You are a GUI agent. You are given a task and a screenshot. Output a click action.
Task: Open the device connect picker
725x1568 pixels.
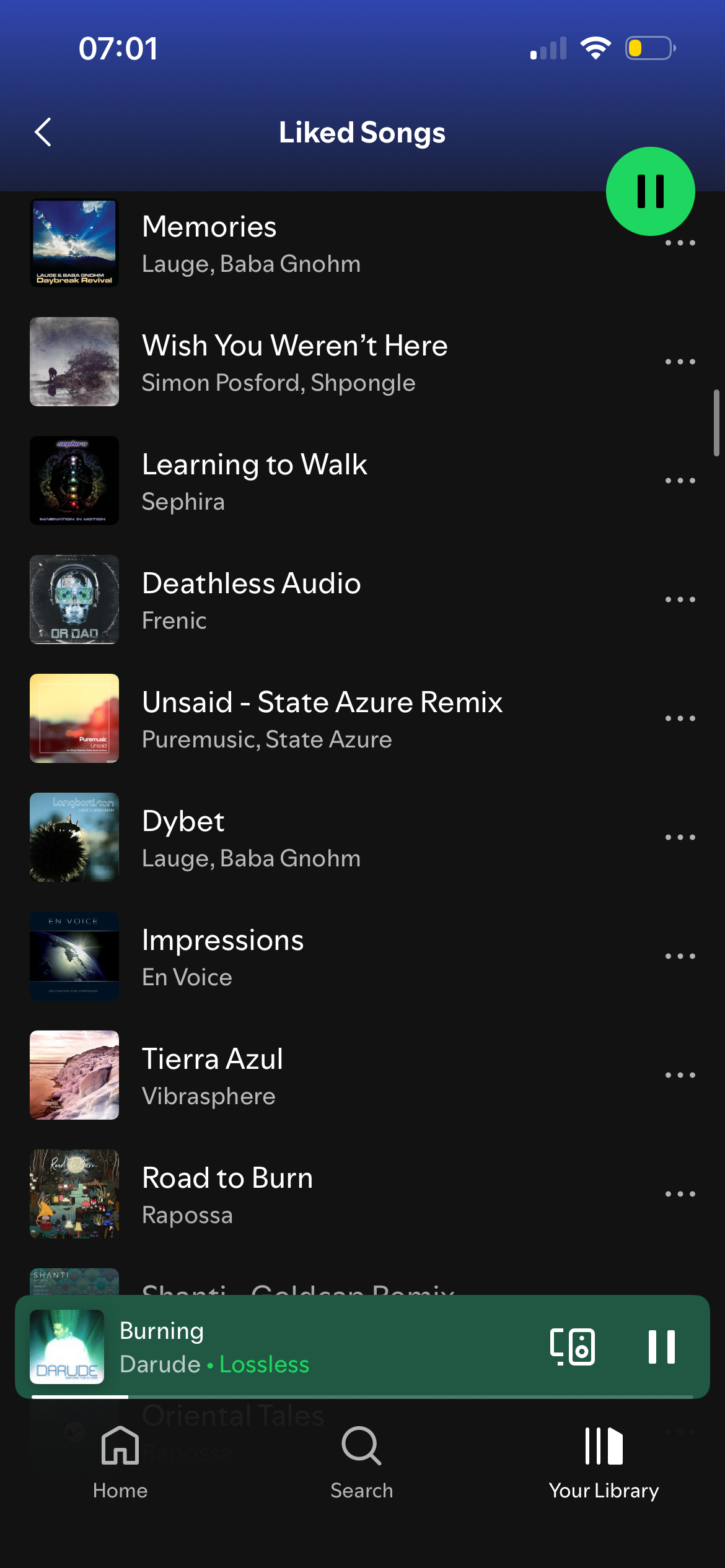[x=573, y=1347]
